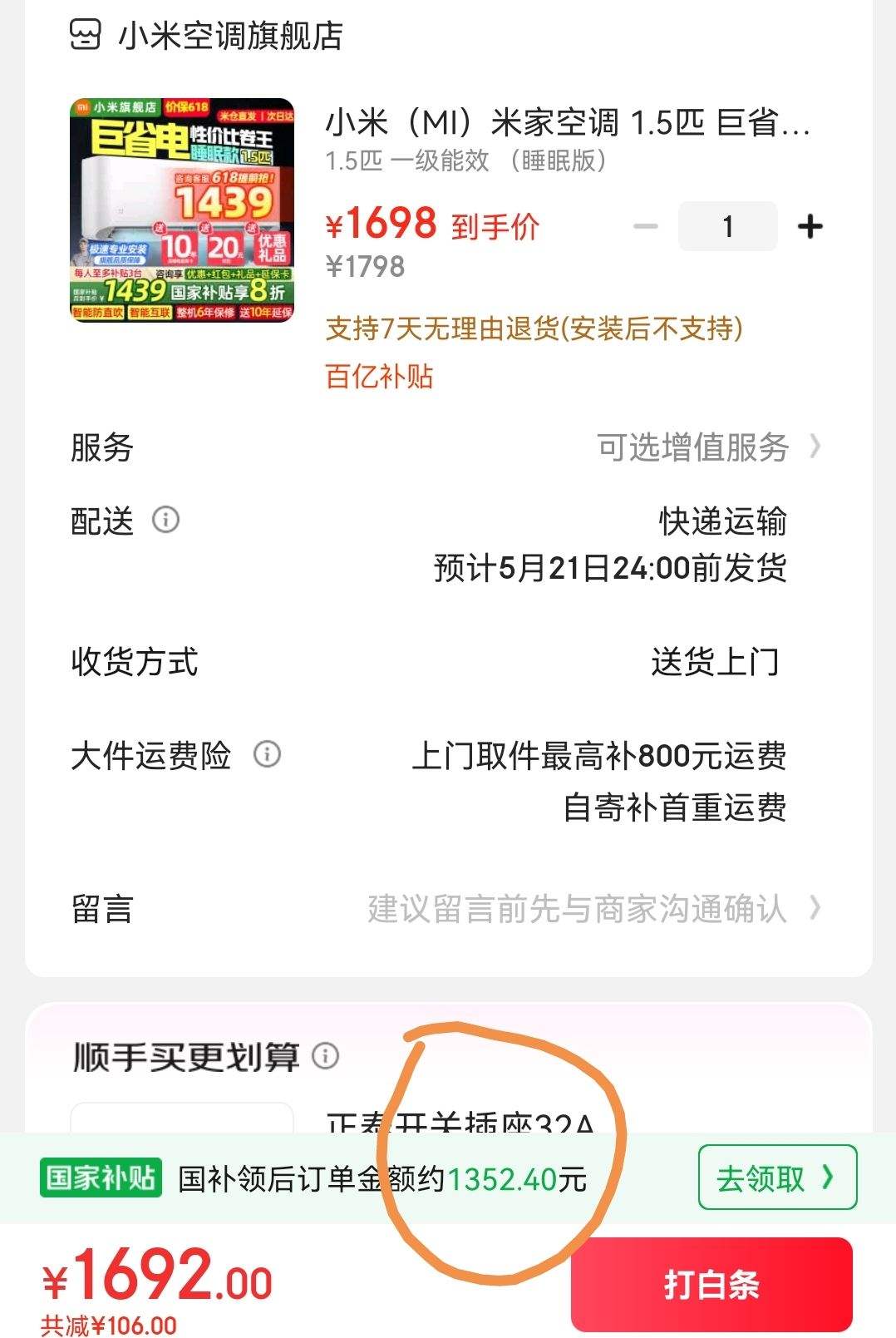Open 服务 可选增值服务 options
Viewport: 896px width, 1338px height.
click(x=706, y=447)
